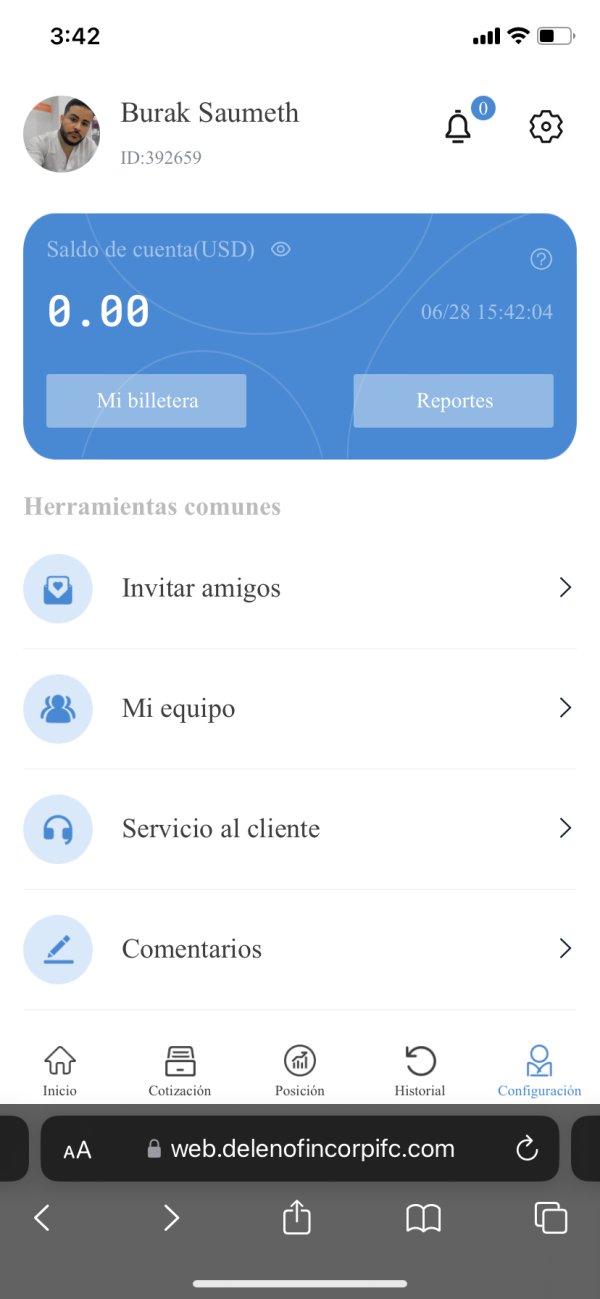The height and width of the screenshot is (1299, 600).
Task: Open the settings gear icon
Action: (546, 127)
